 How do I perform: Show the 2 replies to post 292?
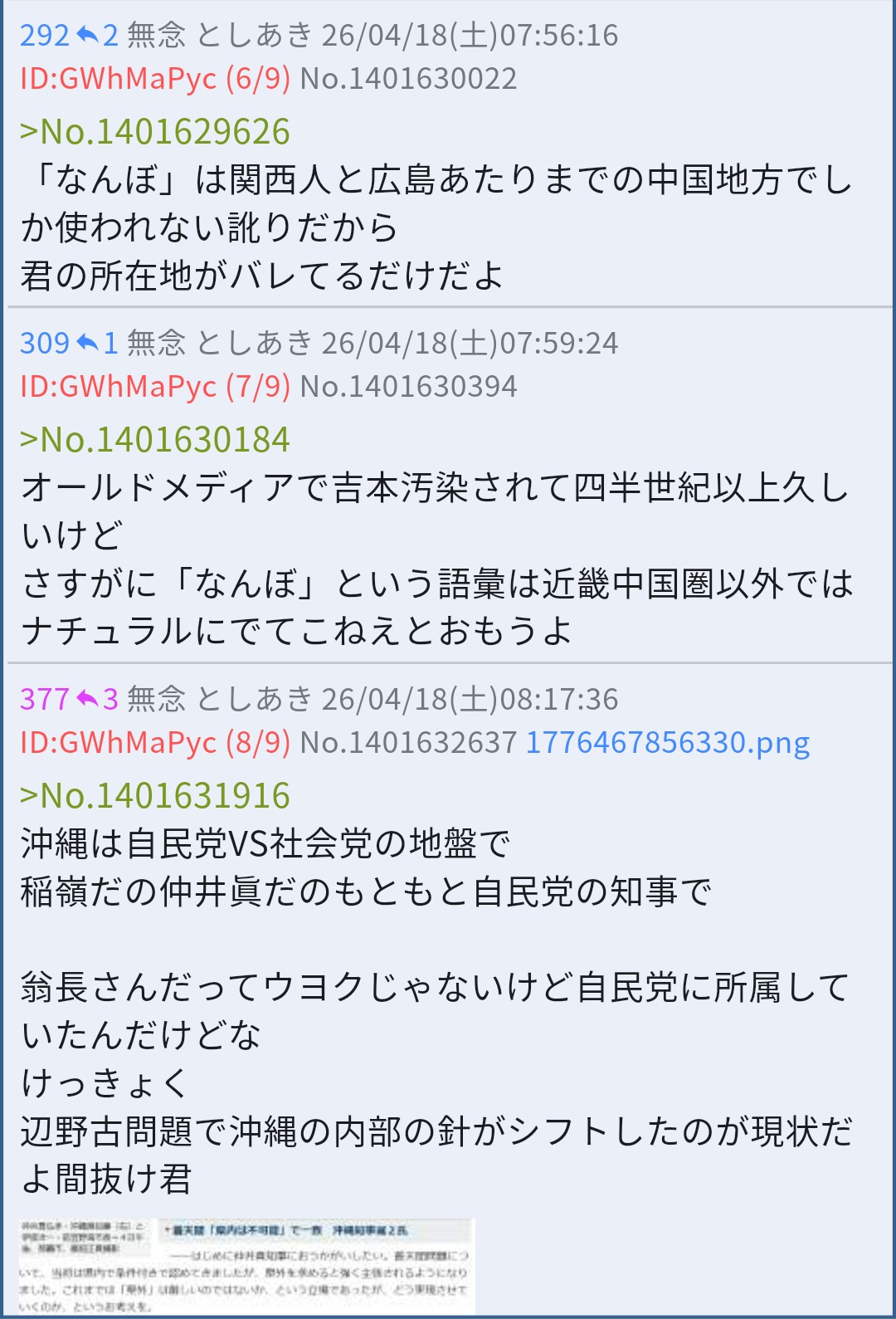click(x=97, y=36)
